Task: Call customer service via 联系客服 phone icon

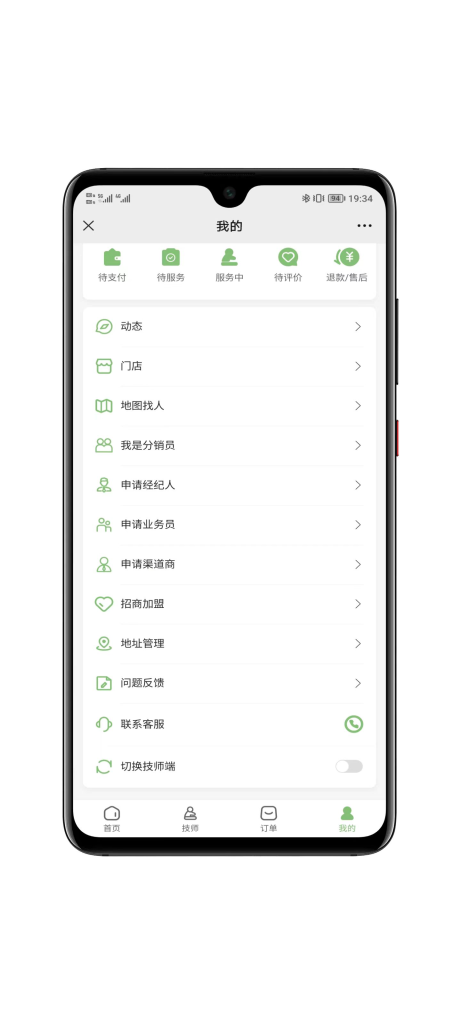Action: point(353,724)
